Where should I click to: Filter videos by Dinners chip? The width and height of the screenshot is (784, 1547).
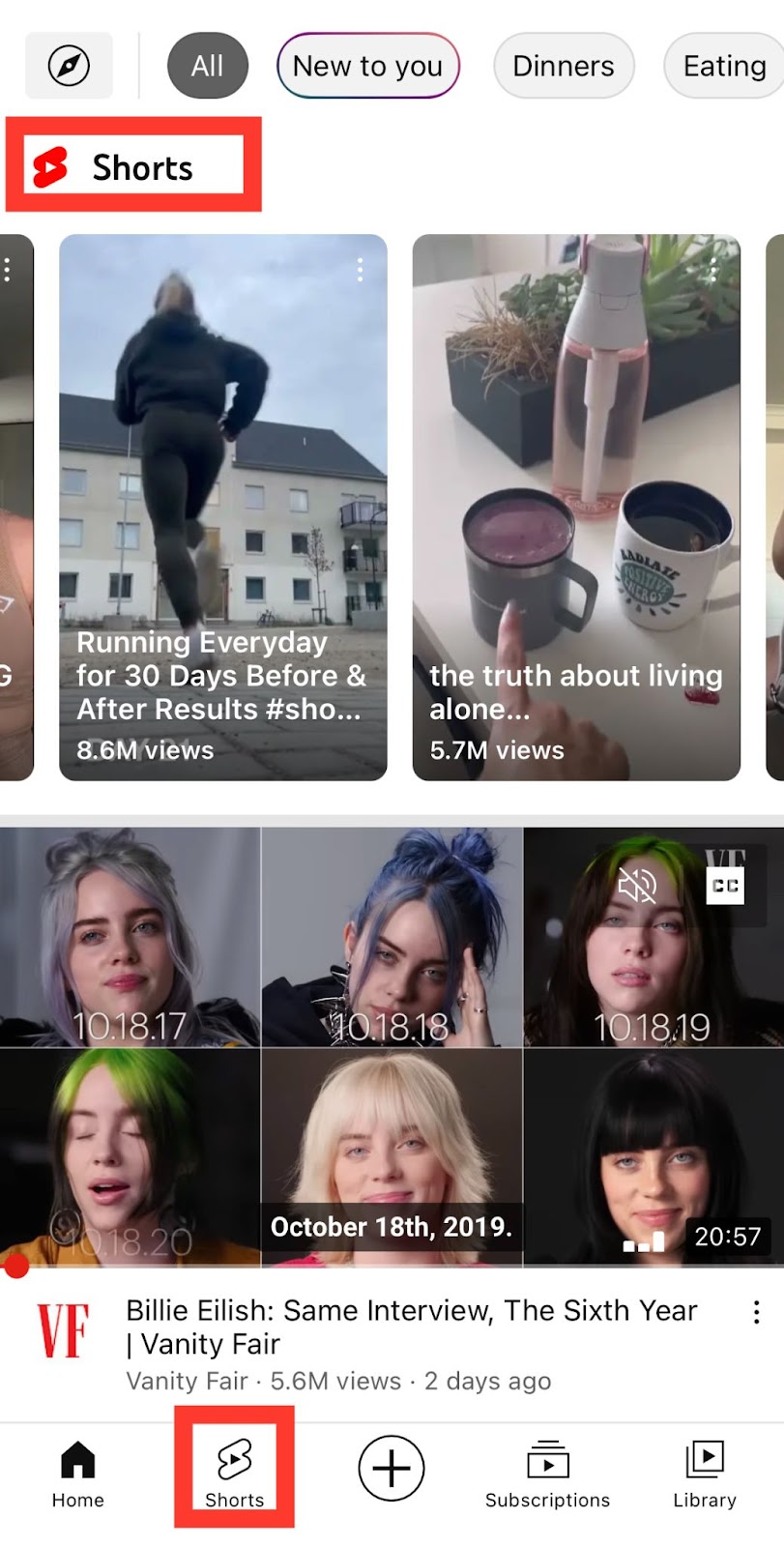click(x=564, y=66)
